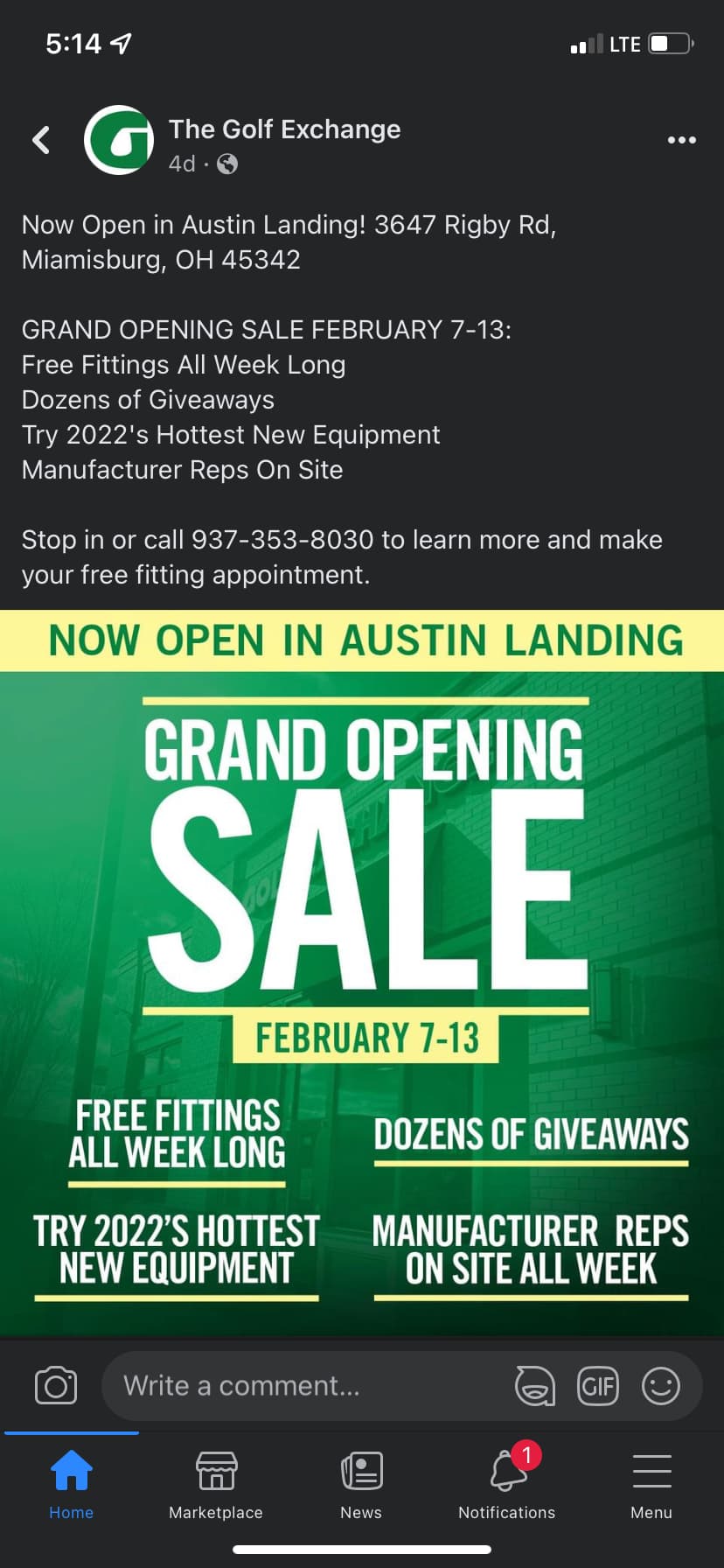Screen dimensions: 724x1568
Task: Open The Golf Exchange page name
Action: pyautogui.click(x=284, y=129)
